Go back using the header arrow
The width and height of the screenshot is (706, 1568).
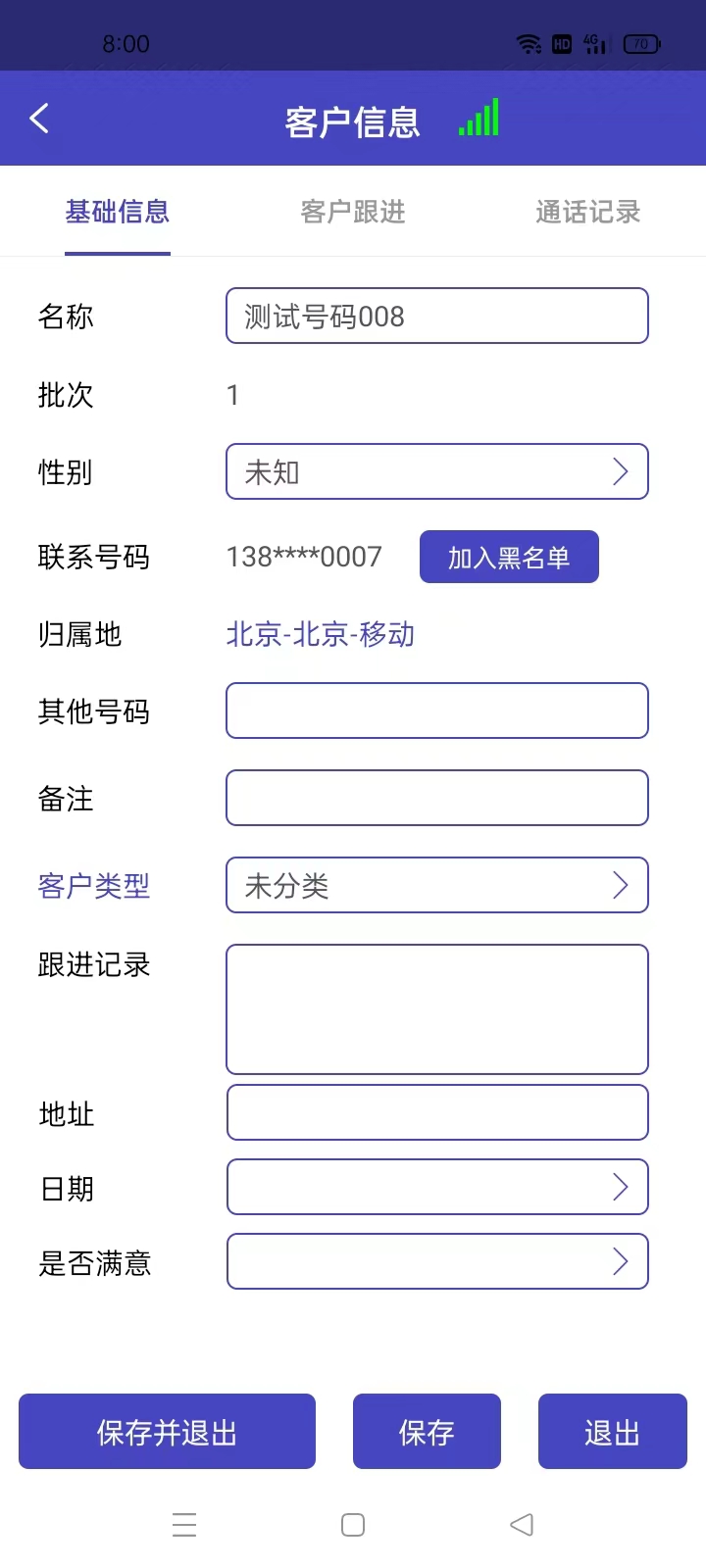click(x=39, y=120)
